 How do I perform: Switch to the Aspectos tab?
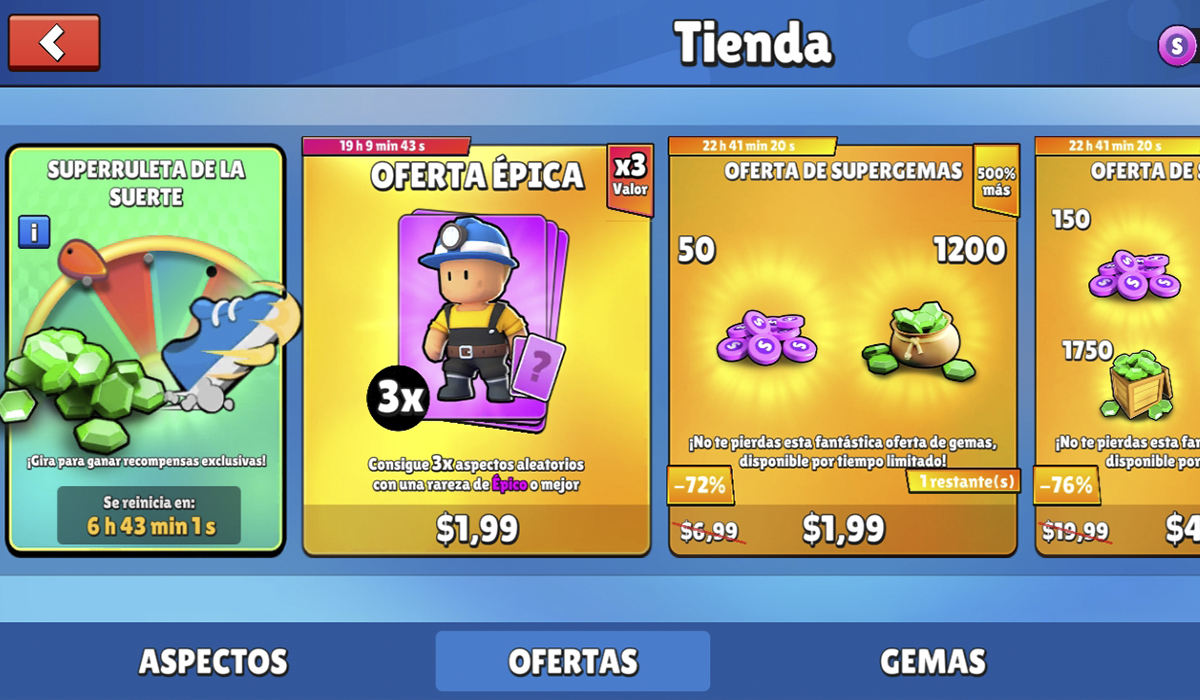pyautogui.click(x=213, y=661)
